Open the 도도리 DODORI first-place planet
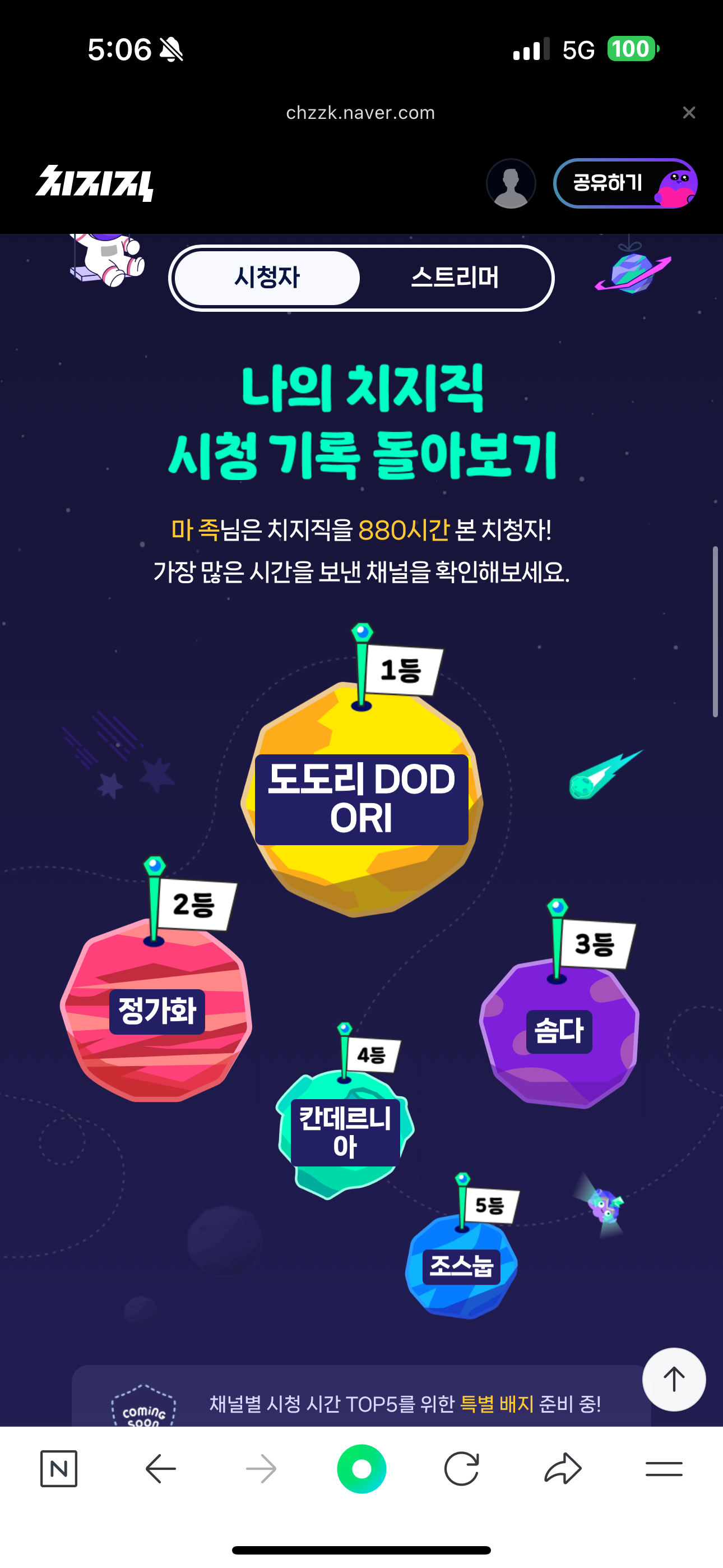 361,799
